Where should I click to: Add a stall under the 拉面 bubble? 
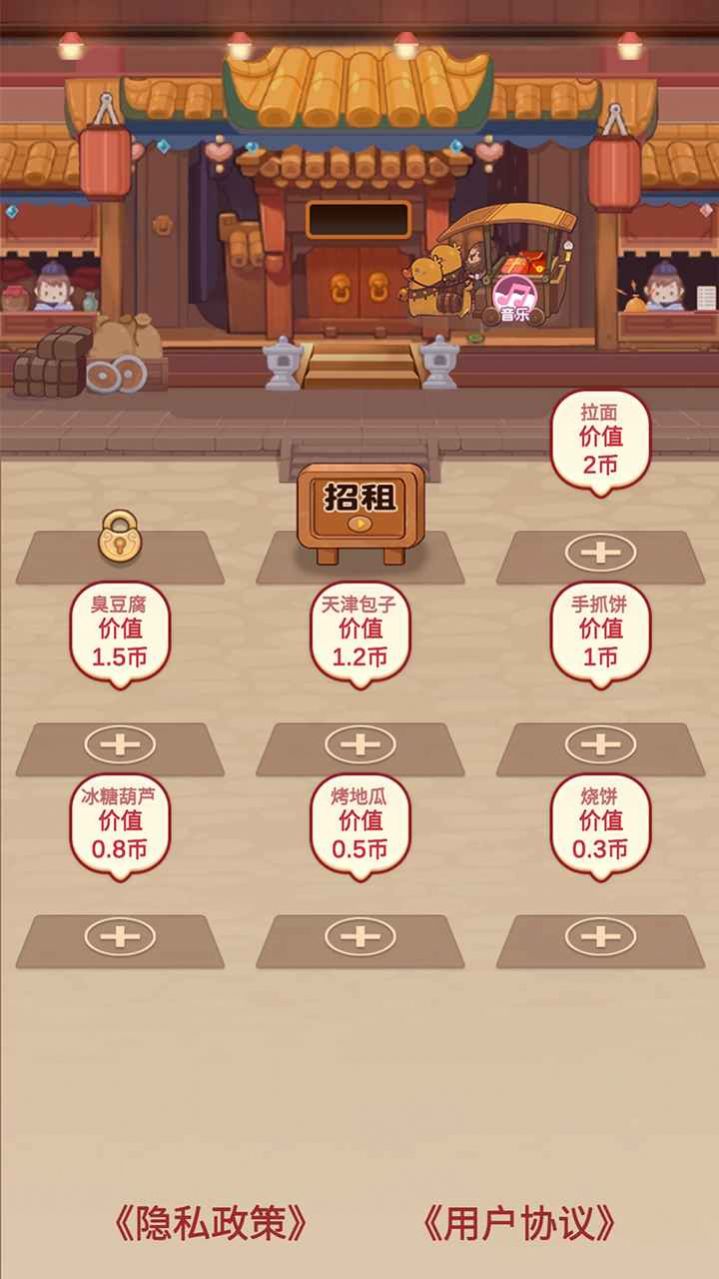click(600, 553)
